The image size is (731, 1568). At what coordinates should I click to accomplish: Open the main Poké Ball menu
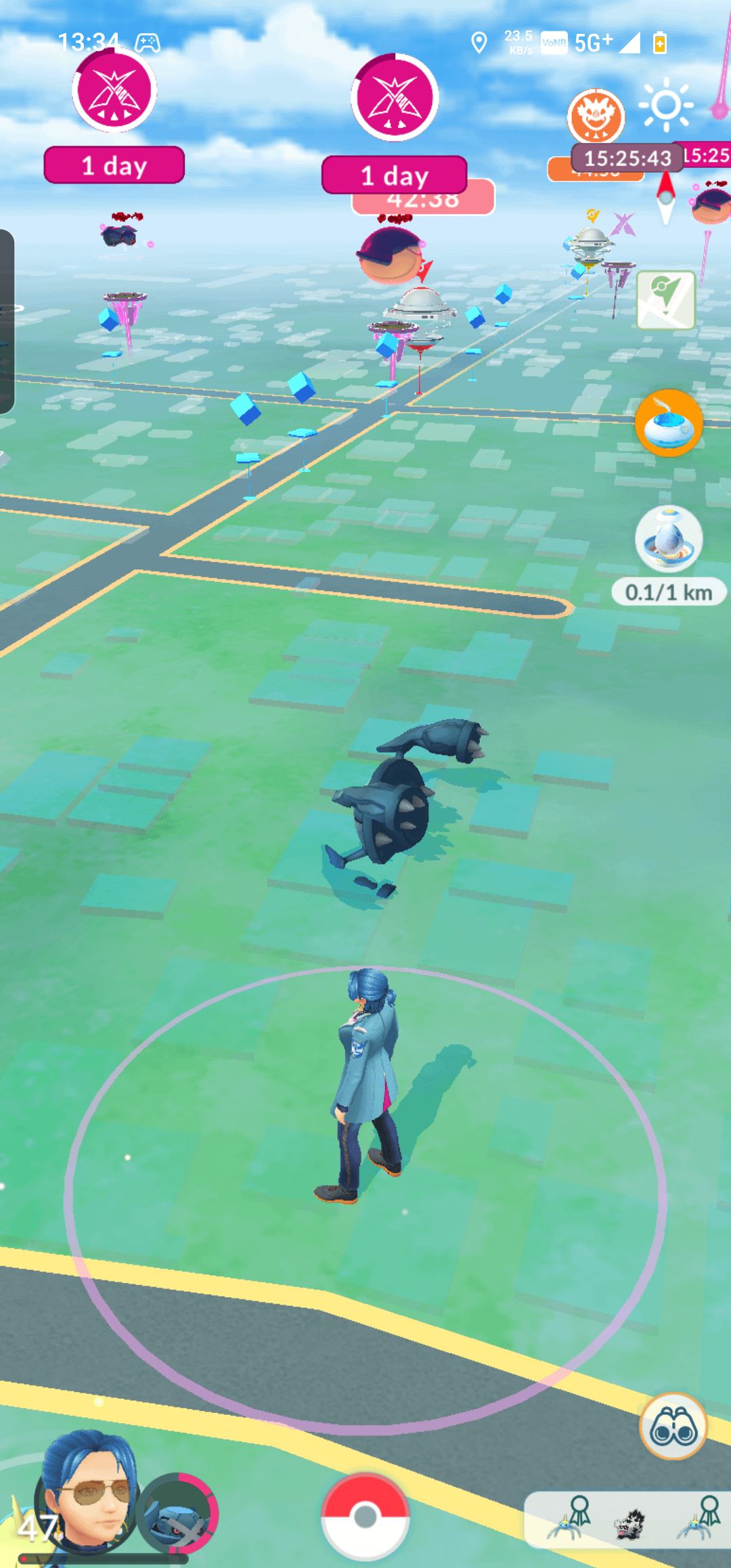coord(365,1517)
